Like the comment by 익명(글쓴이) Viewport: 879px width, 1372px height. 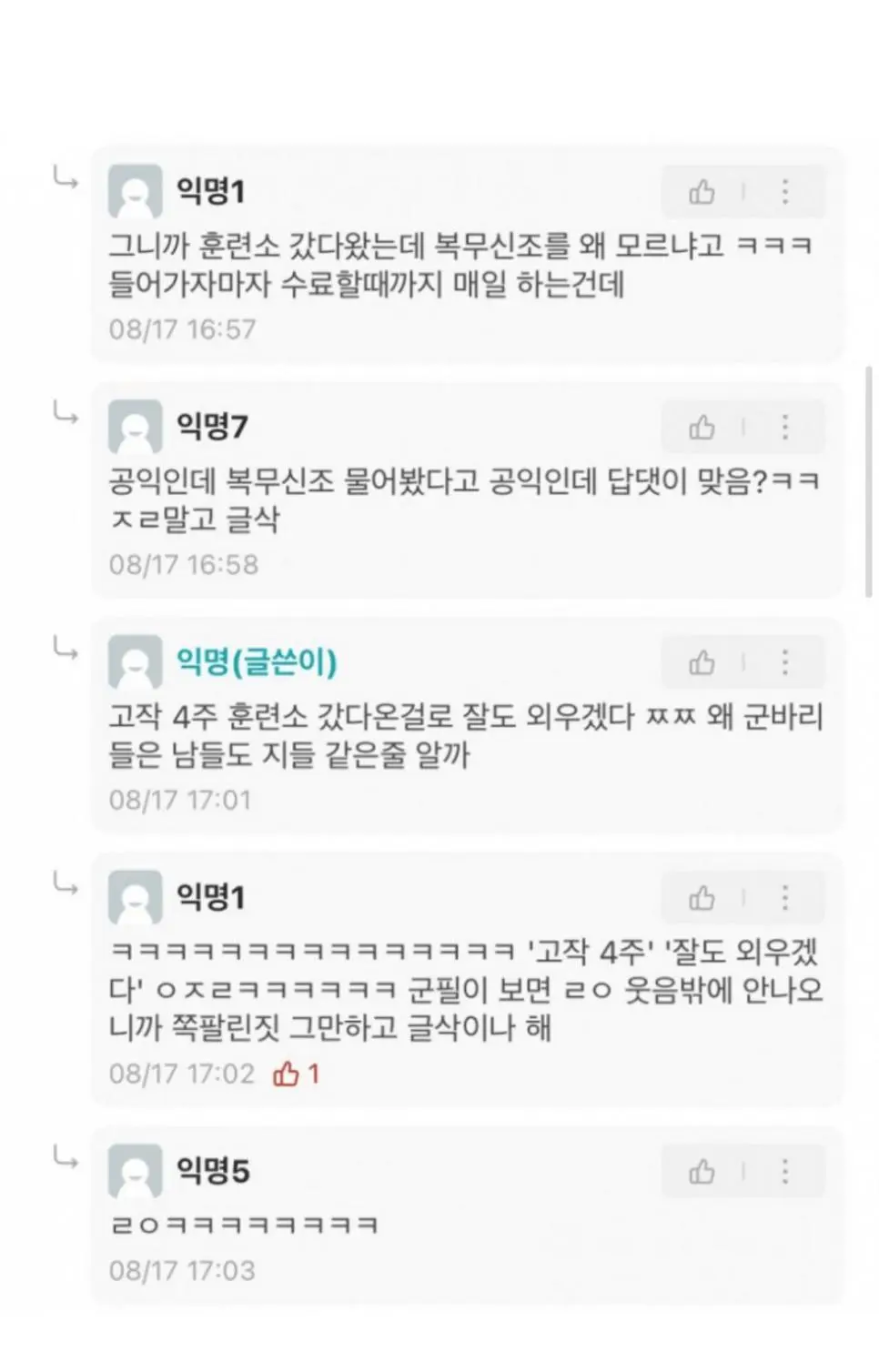click(702, 662)
